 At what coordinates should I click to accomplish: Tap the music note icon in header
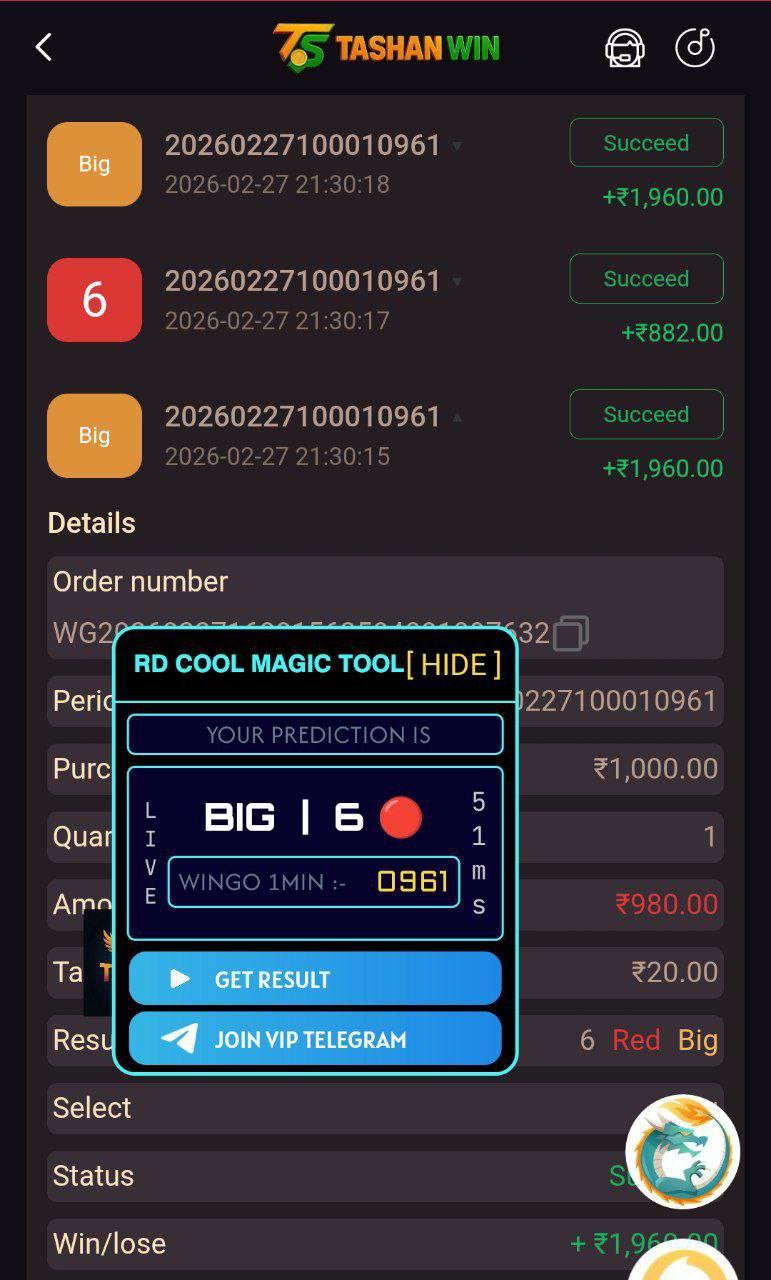(695, 47)
